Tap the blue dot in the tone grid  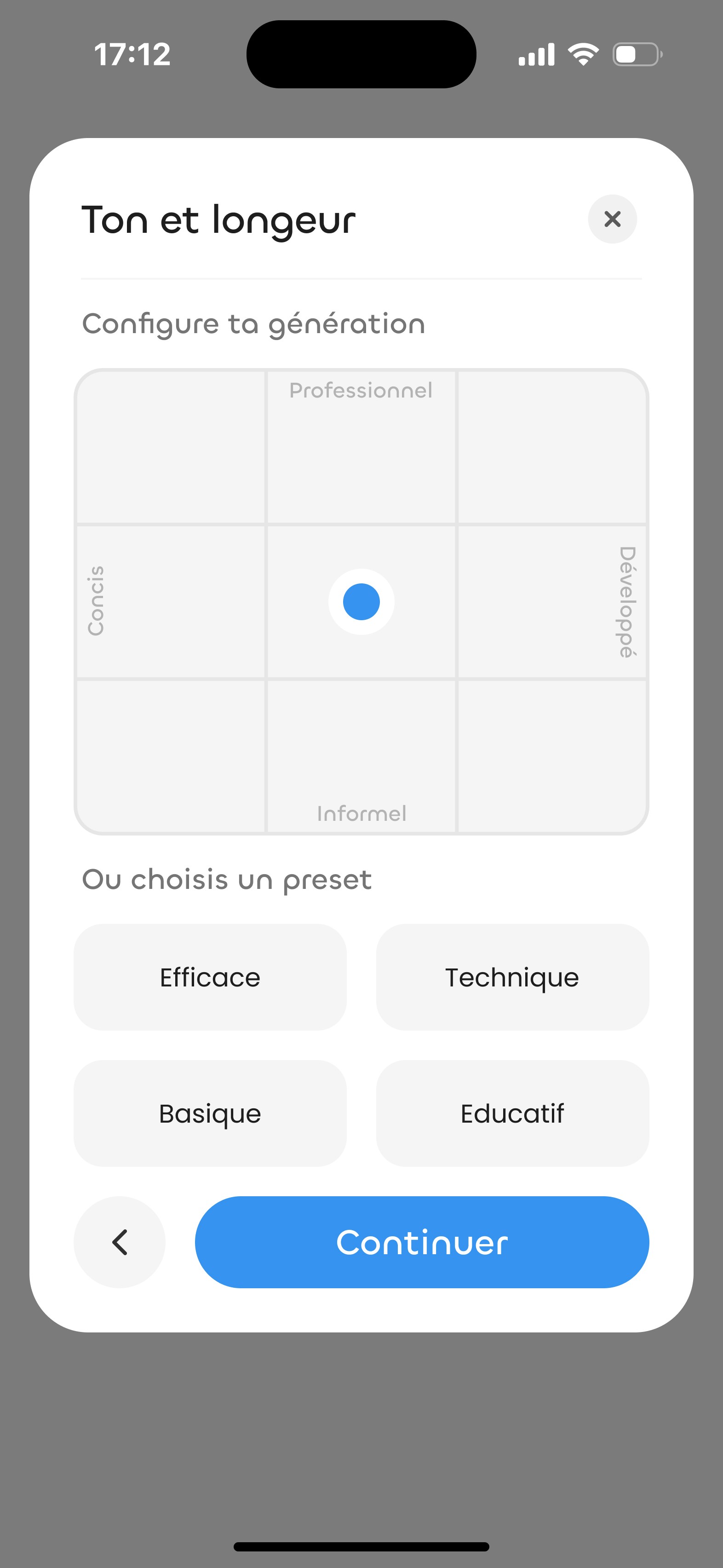[x=361, y=601]
